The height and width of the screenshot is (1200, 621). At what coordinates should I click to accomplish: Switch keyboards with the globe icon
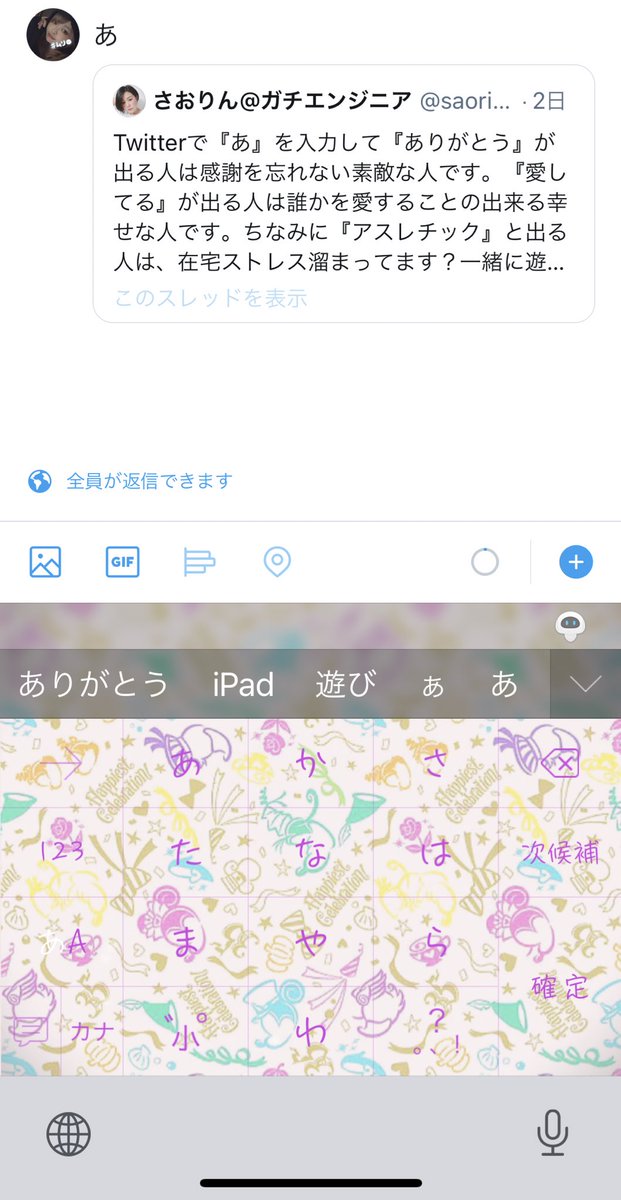click(68, 1134)
